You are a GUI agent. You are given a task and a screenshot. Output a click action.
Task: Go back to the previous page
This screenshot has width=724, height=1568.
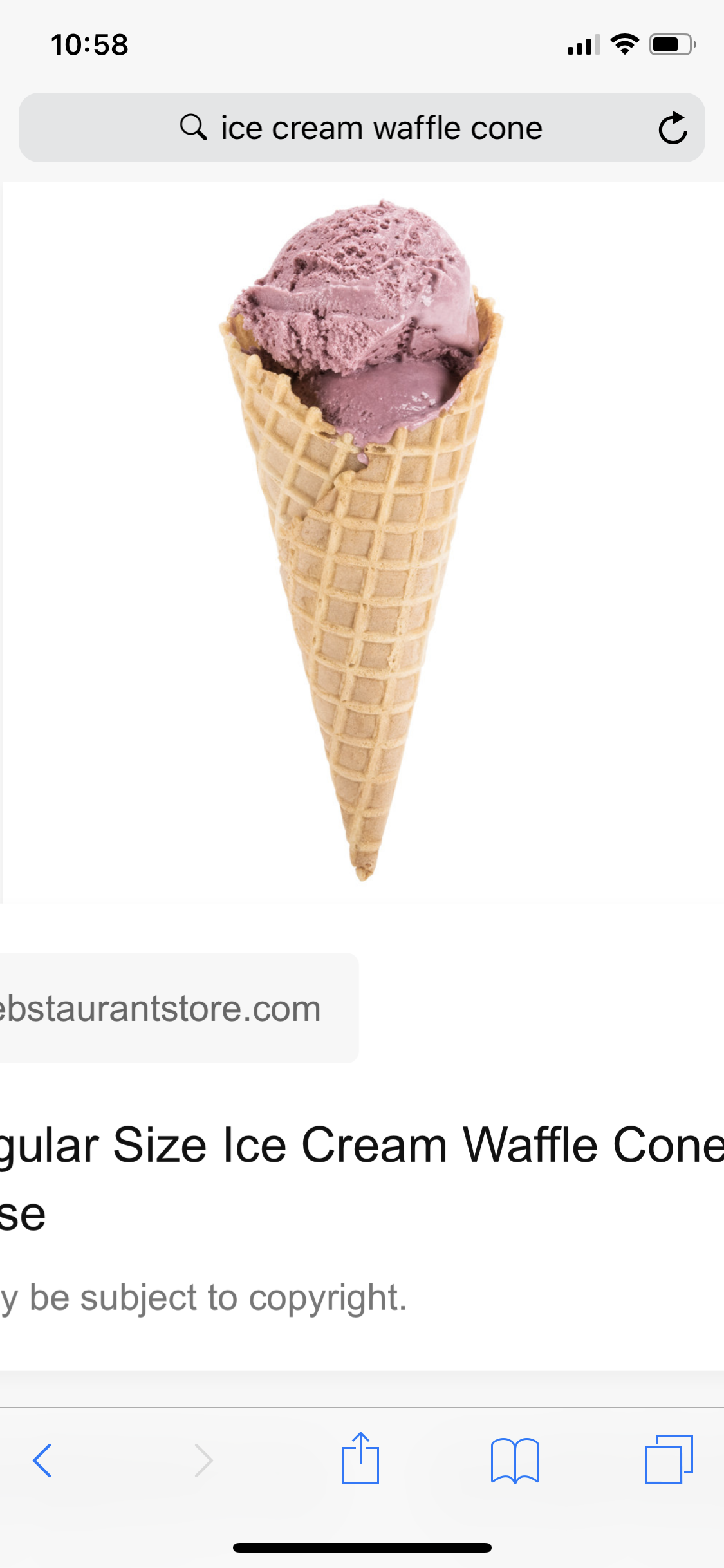[42, 1460]
